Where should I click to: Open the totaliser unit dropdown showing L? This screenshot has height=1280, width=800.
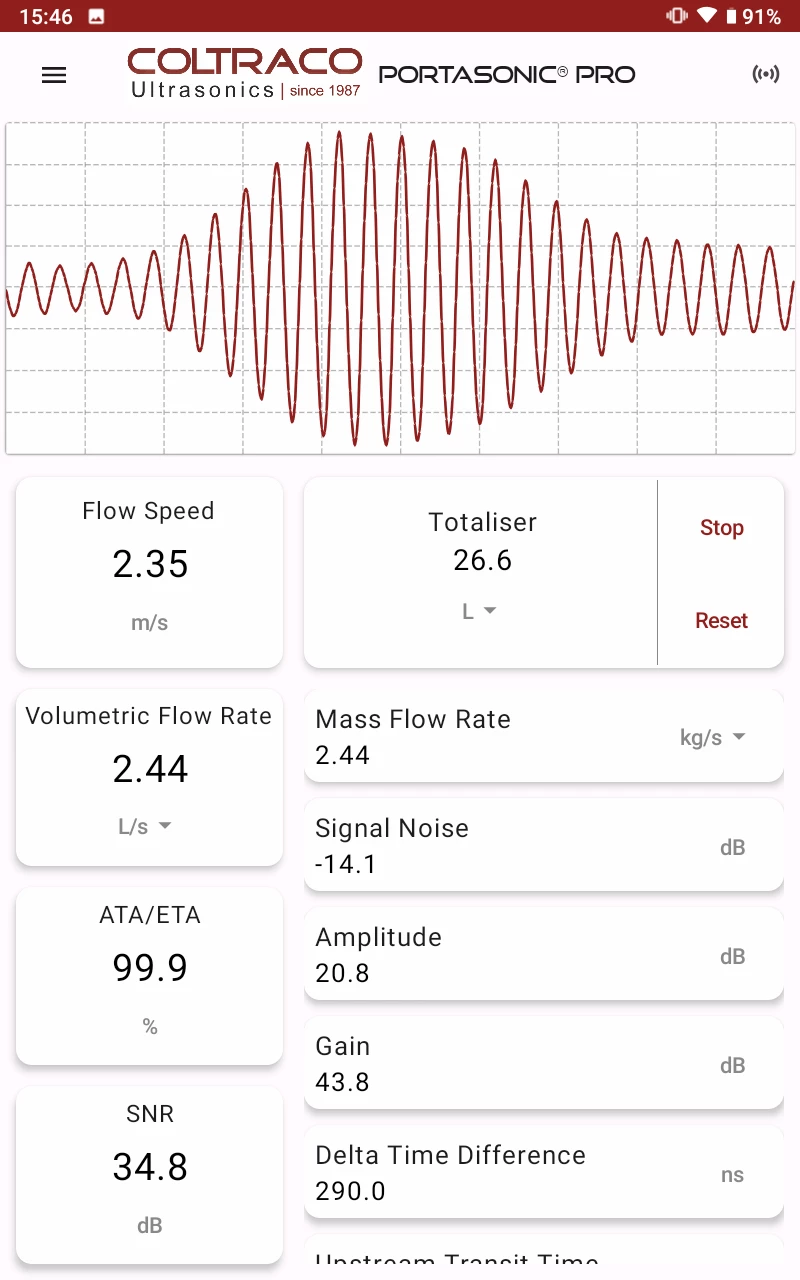point(480,611)
